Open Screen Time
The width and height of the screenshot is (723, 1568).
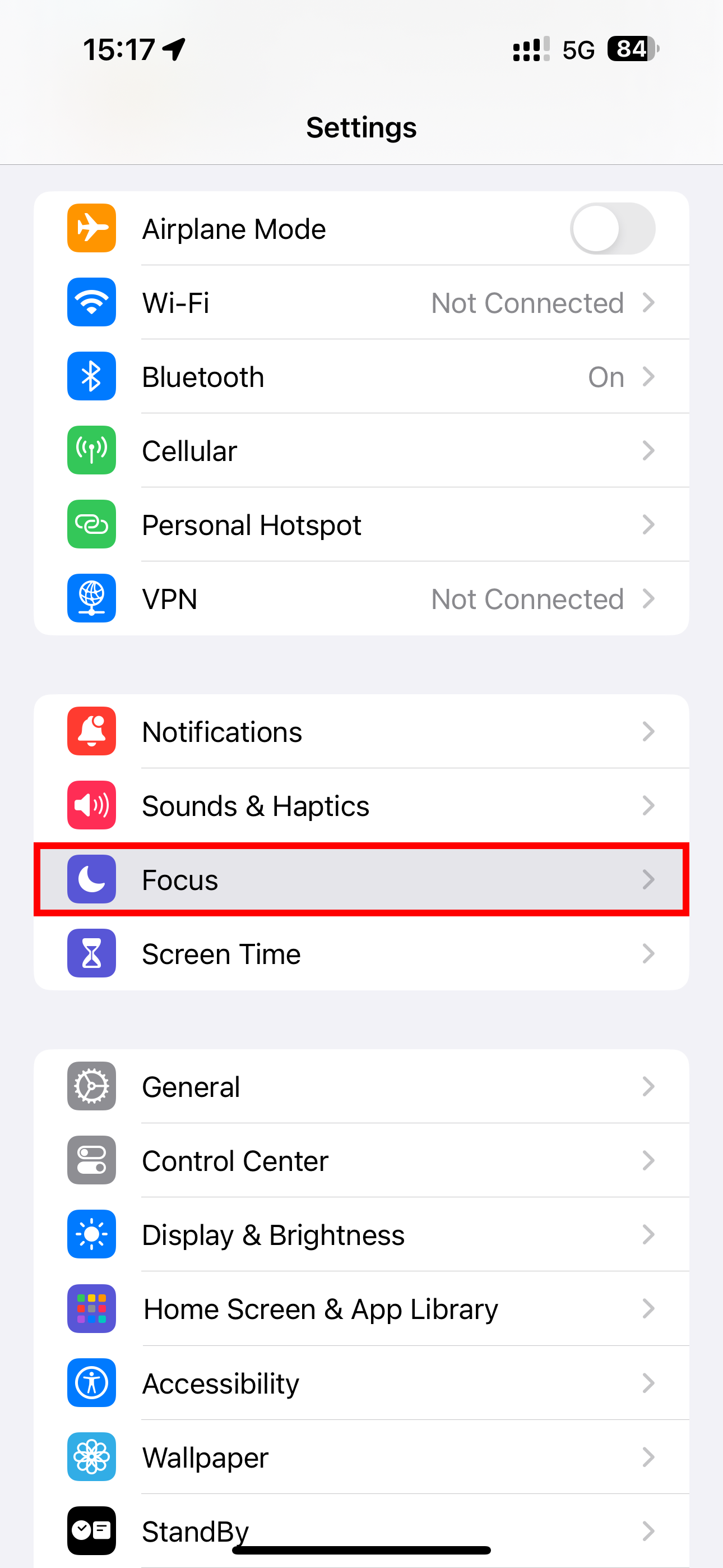pos(361,954)
